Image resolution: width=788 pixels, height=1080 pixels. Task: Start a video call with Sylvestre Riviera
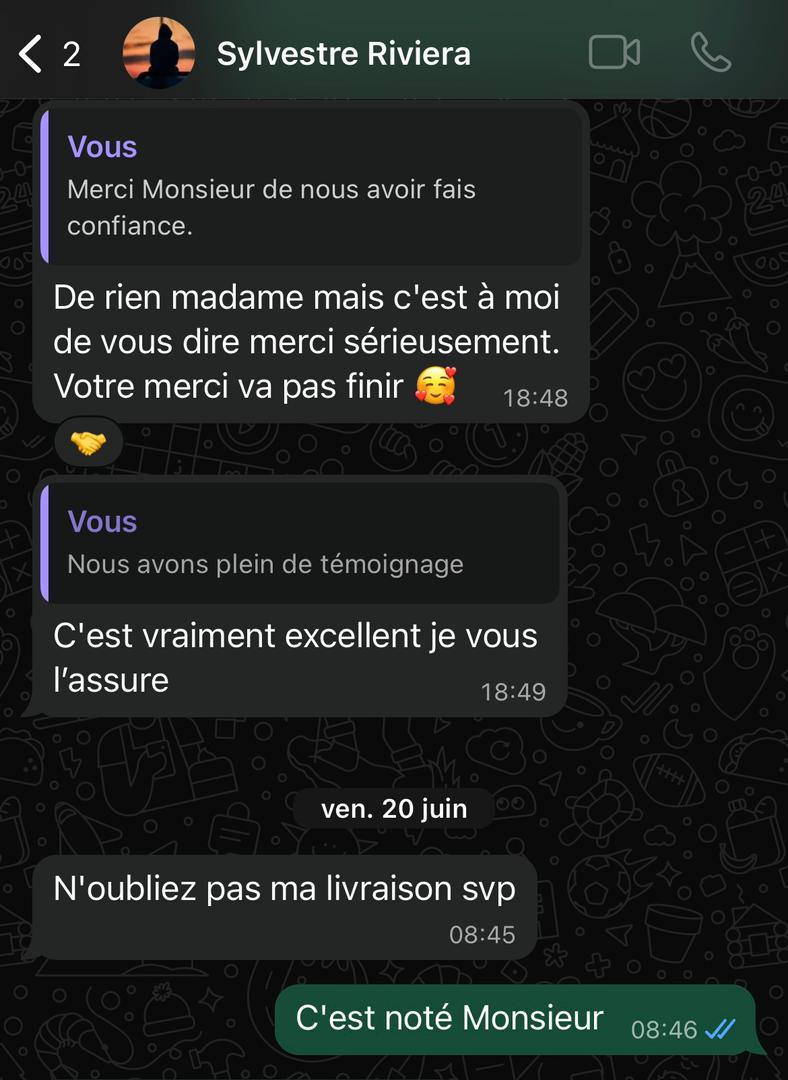point(614,53)
